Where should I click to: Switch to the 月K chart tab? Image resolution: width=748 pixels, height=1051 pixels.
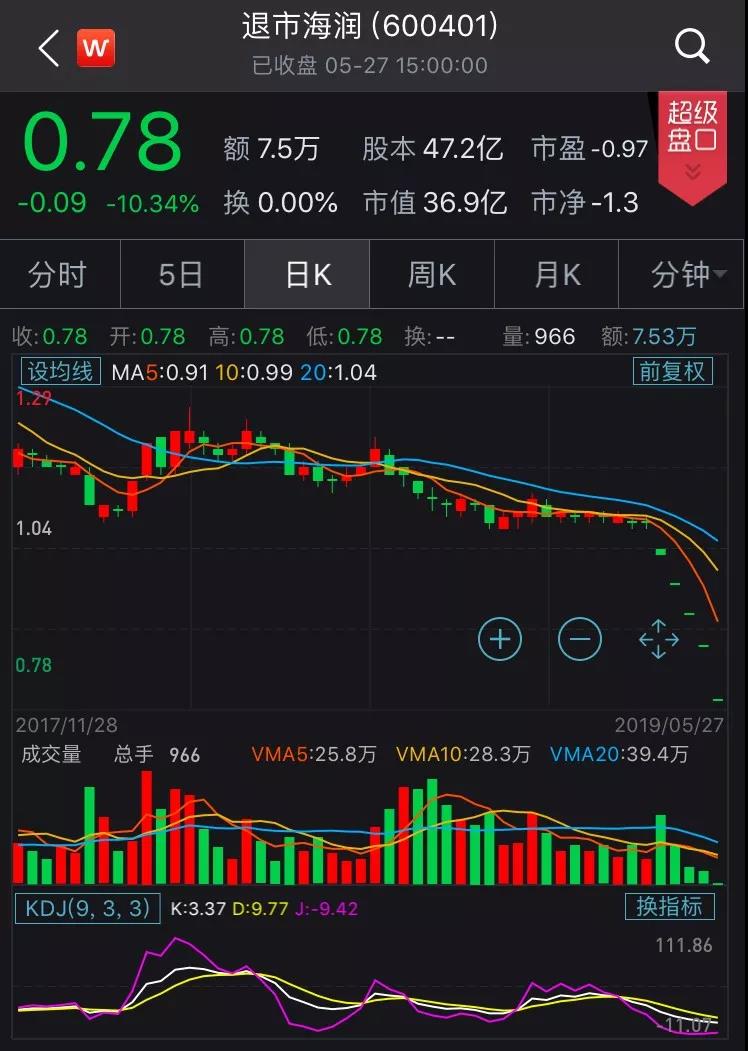tap(557, 274)
